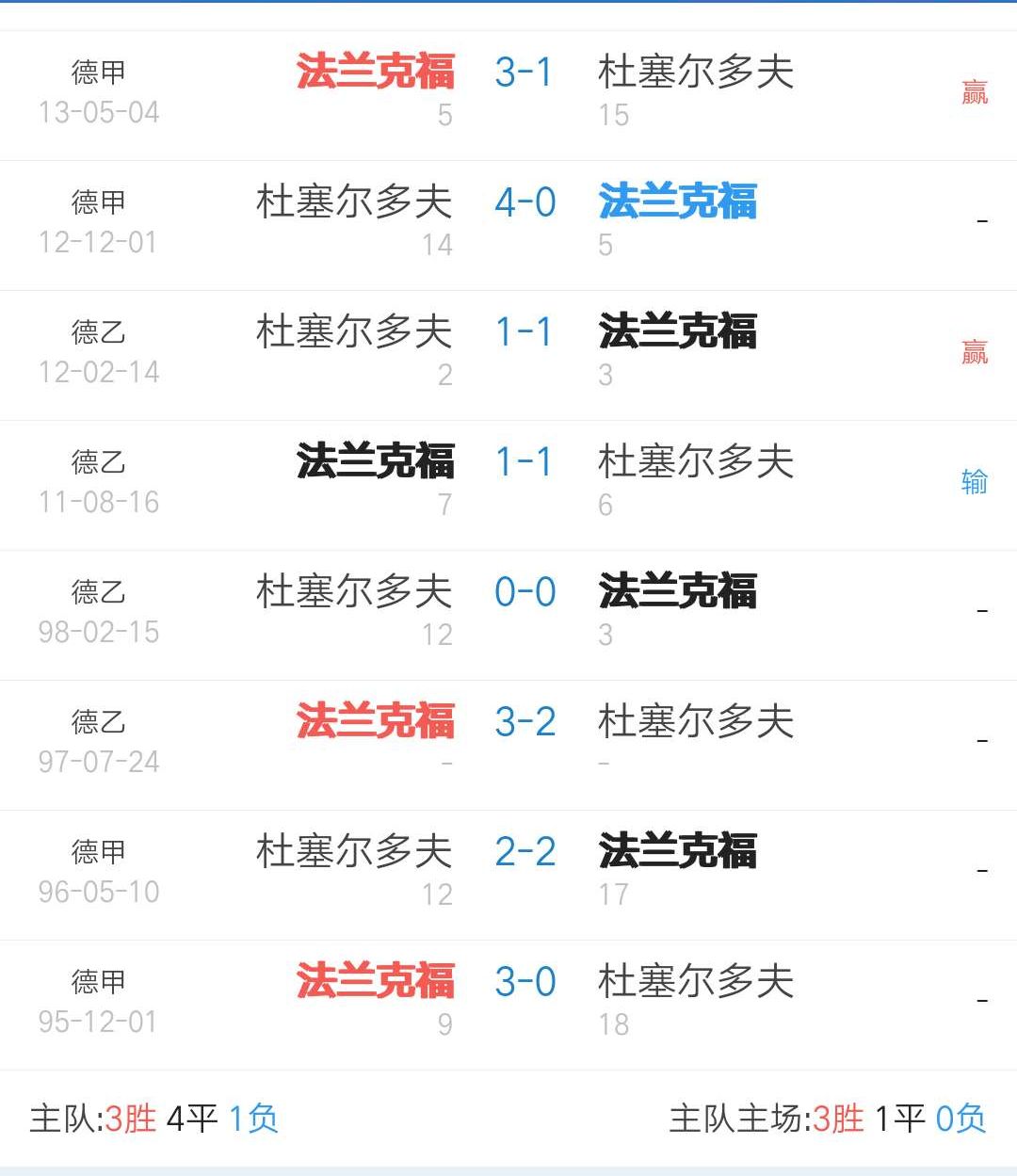
Task: Open the 0-0 draw match details
Action: tap(525, 591)
